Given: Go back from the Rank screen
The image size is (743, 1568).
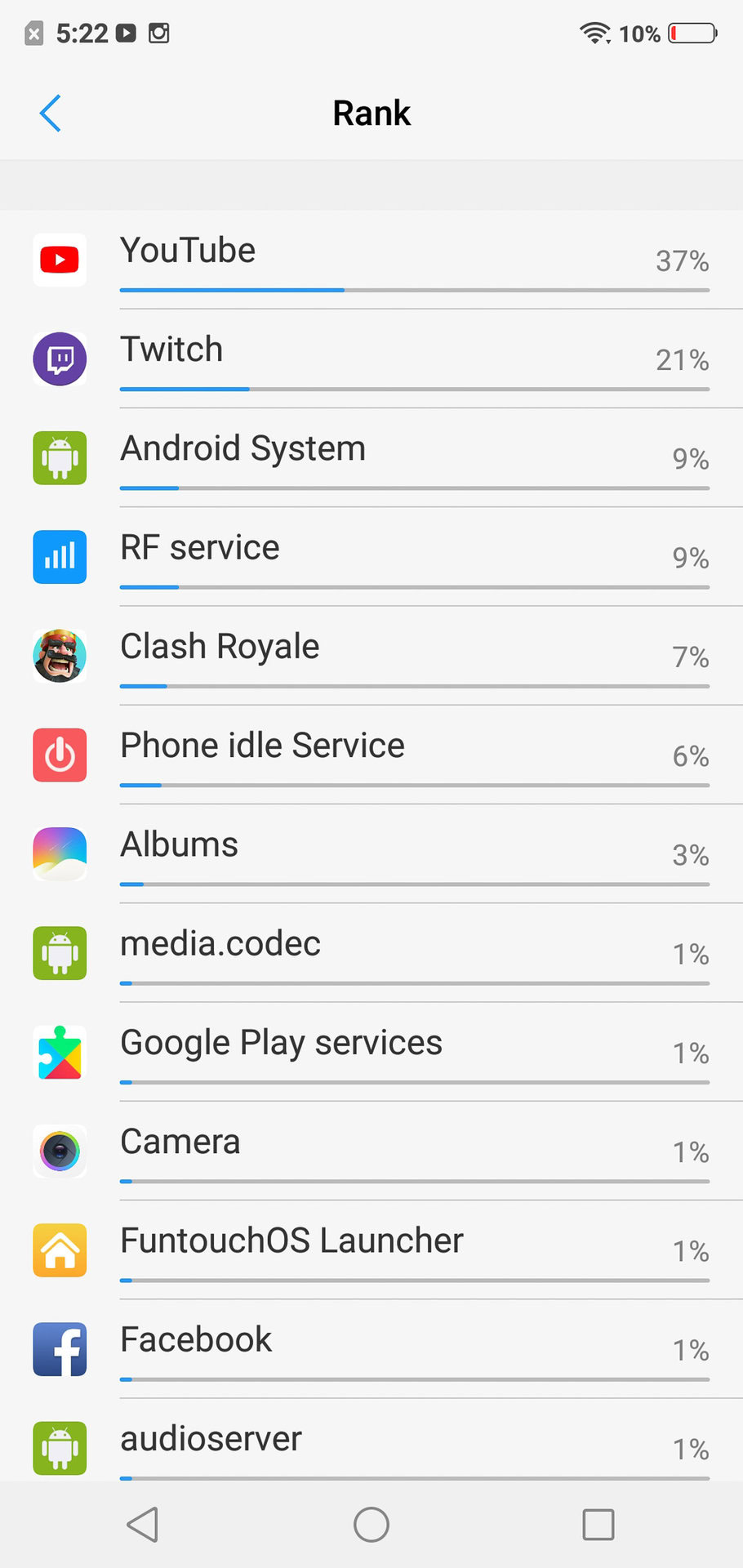Looking at the screenshot, I should [x=51, y=114].
